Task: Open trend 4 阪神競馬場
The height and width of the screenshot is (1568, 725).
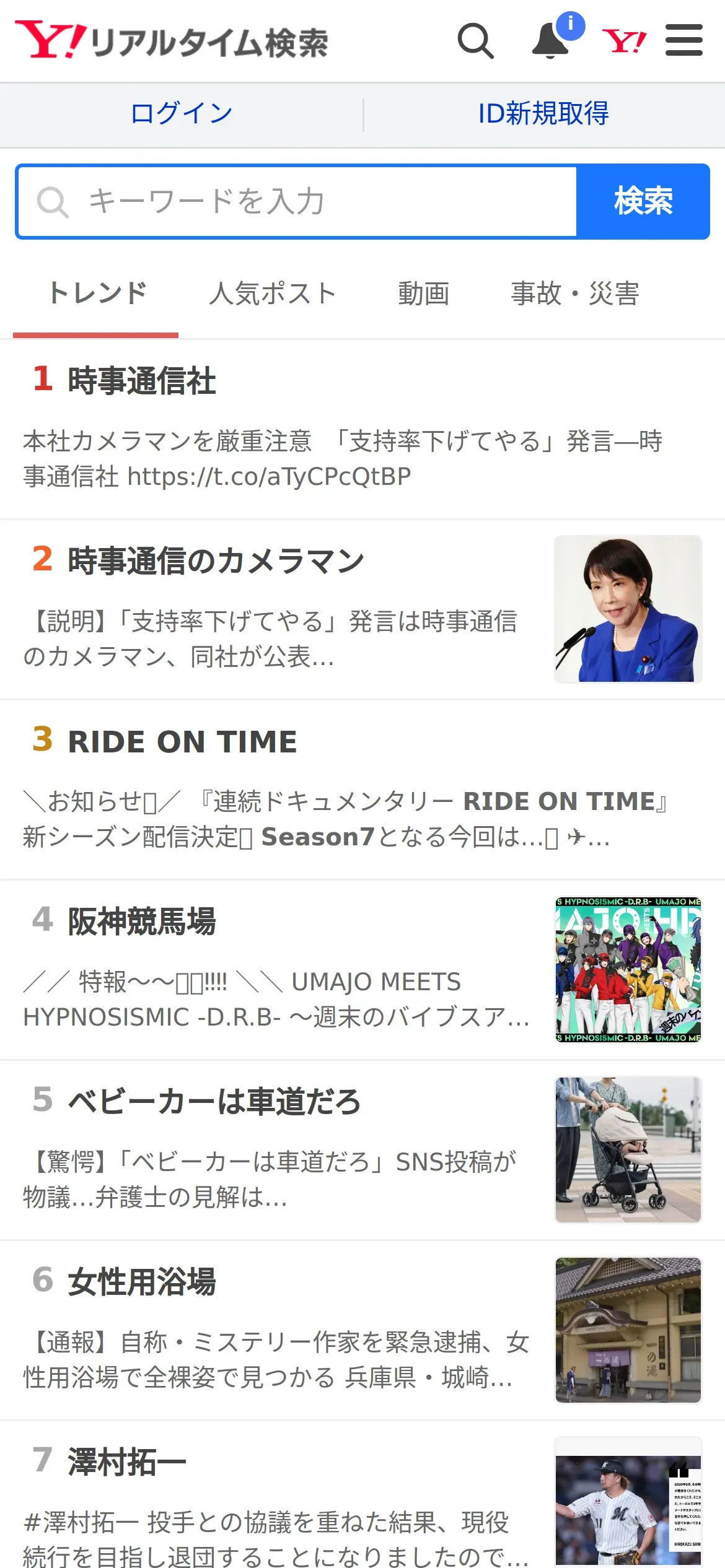Action: click(x=142, y=921)
